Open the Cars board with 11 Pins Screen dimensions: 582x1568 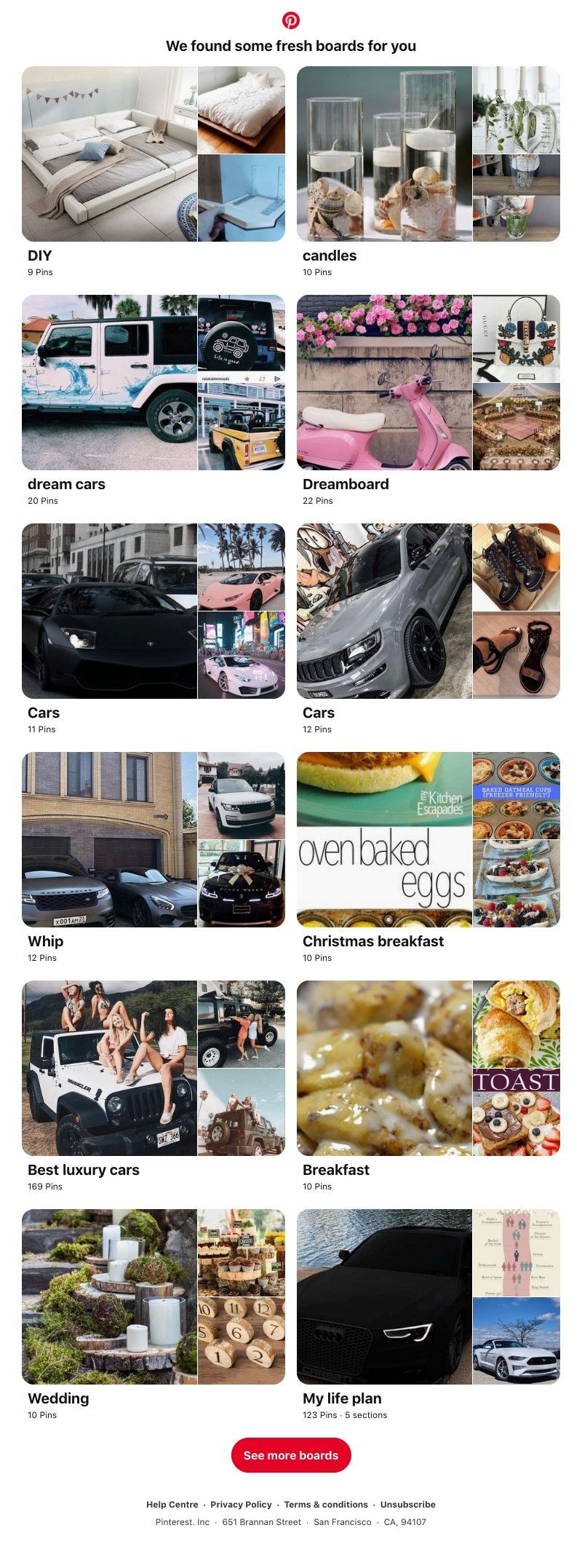153,611
